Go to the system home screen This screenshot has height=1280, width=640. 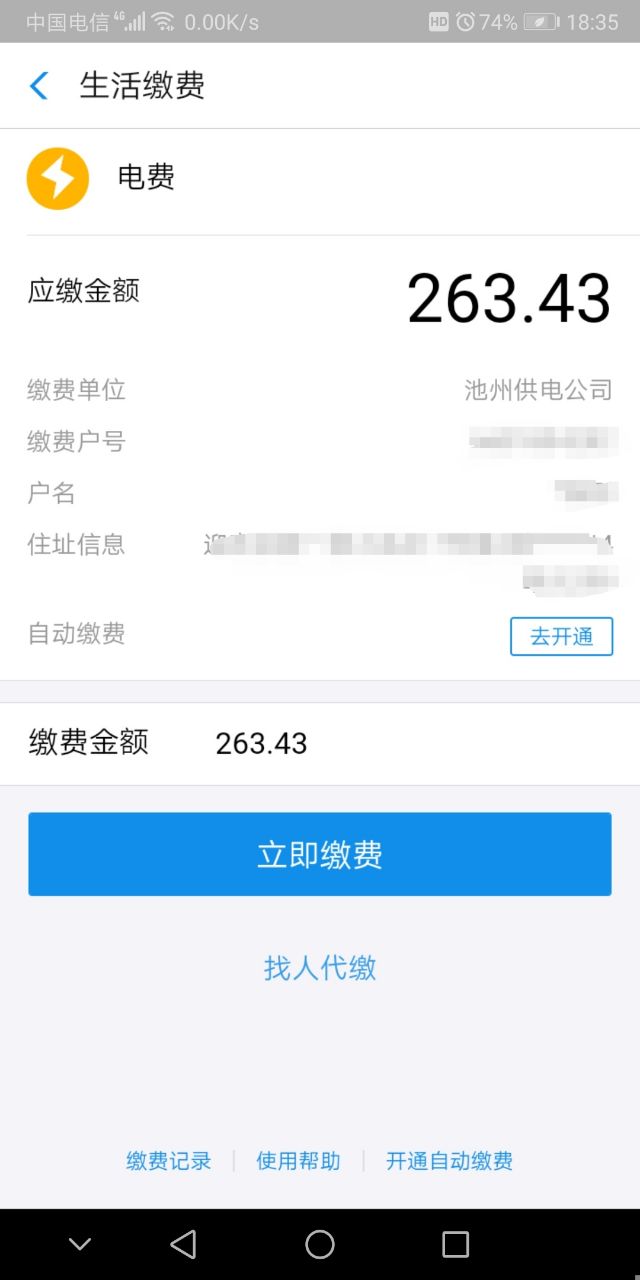click(320, 1244)
